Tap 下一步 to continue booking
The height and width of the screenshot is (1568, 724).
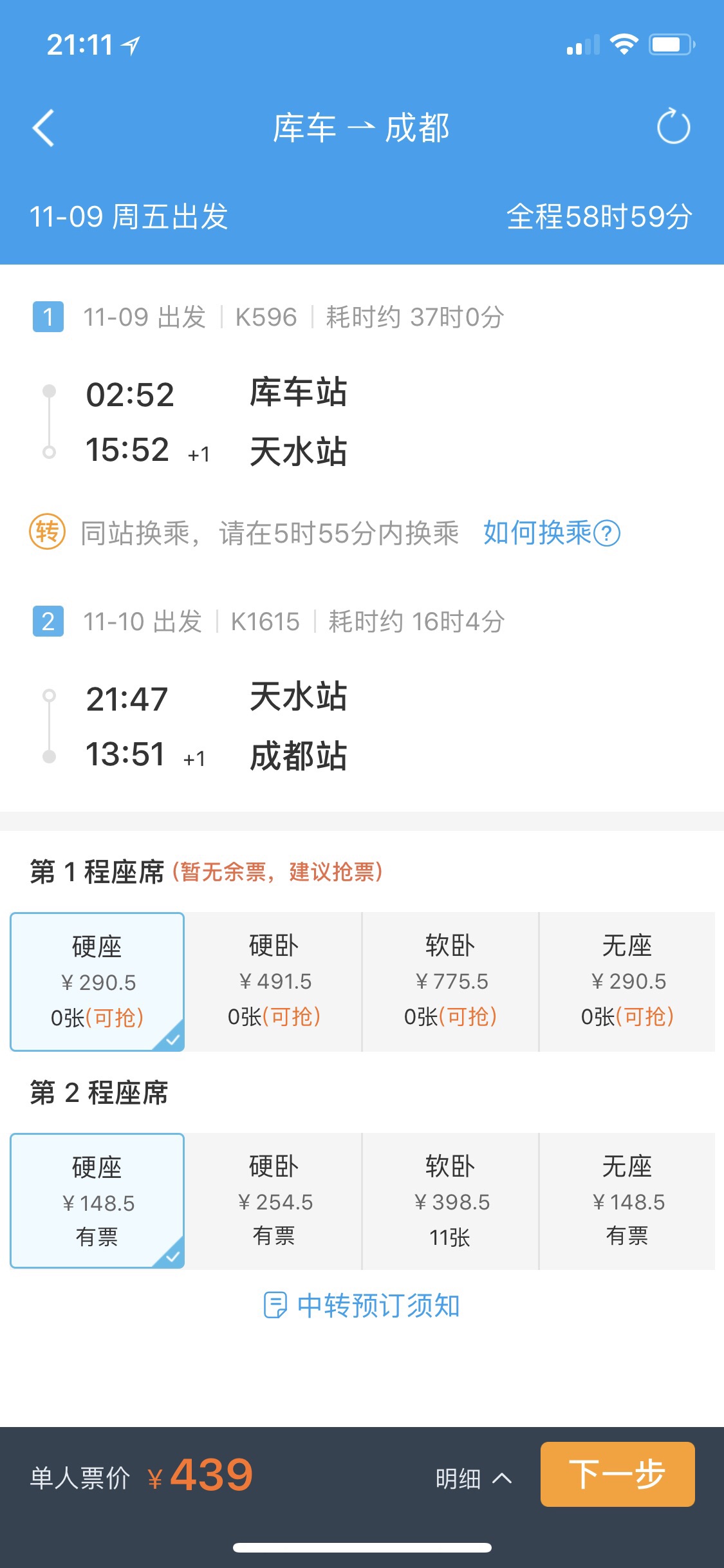(x=617, y=1474)
